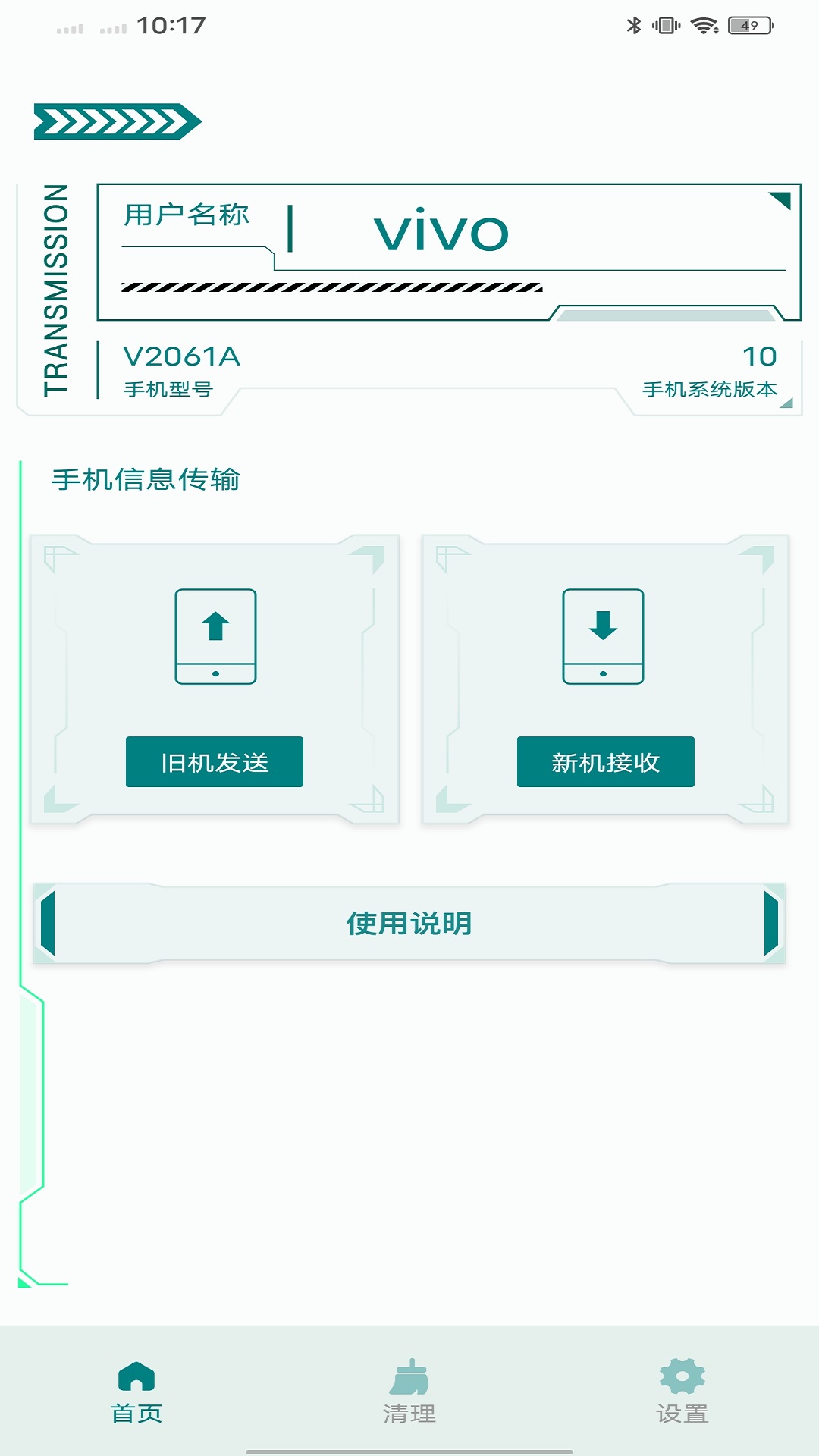Open 使用说明 instructions

pyautogui.click(x=409, y=924)
